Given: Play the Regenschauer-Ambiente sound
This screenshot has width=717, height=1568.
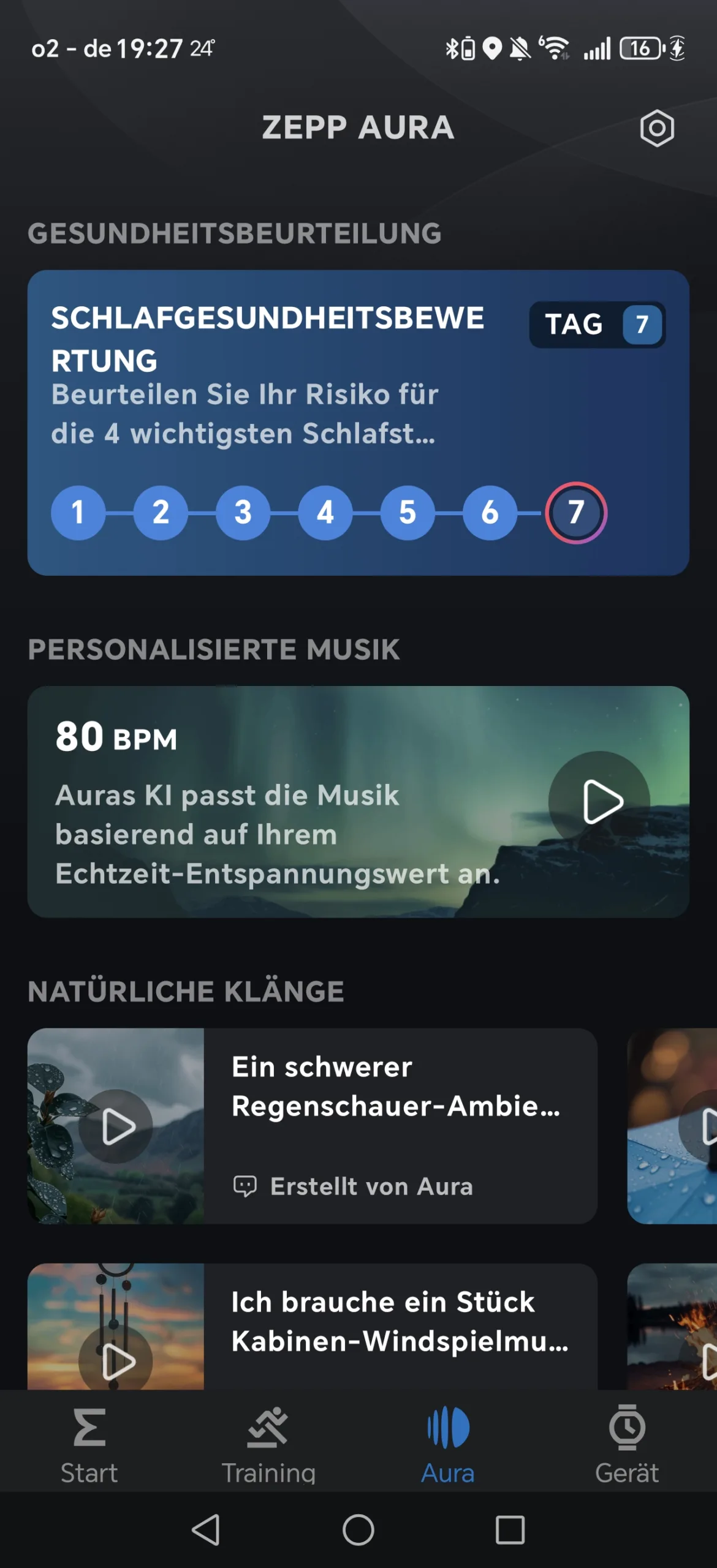Looking at the screenshot, I should 116,1126.
